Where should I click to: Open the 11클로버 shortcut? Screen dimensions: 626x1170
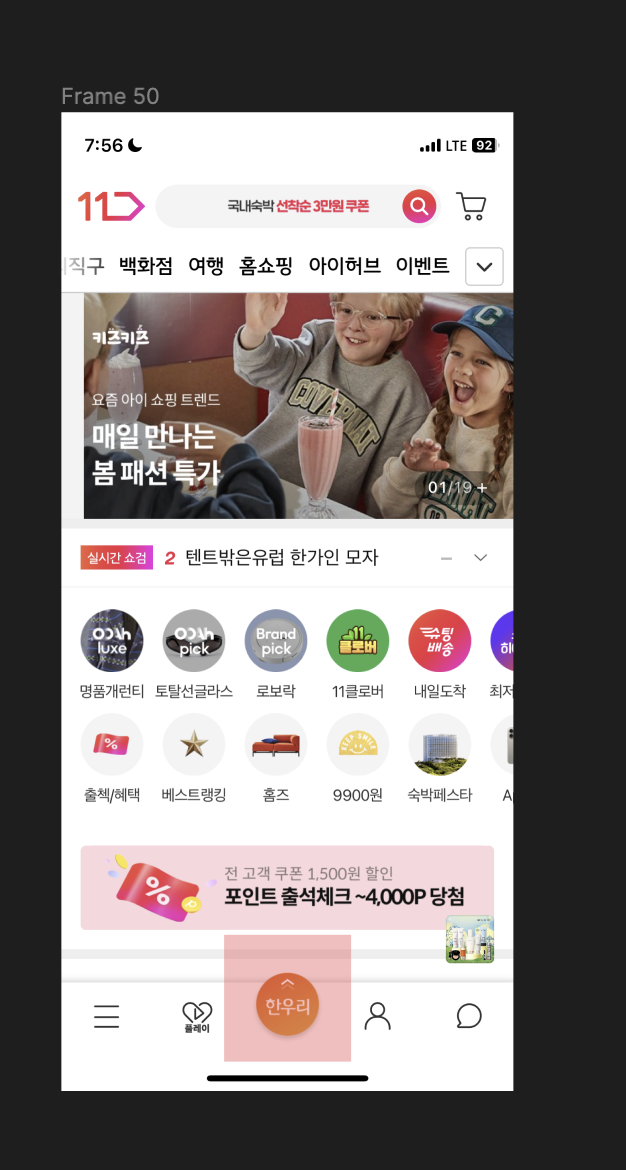coord(358,641)
